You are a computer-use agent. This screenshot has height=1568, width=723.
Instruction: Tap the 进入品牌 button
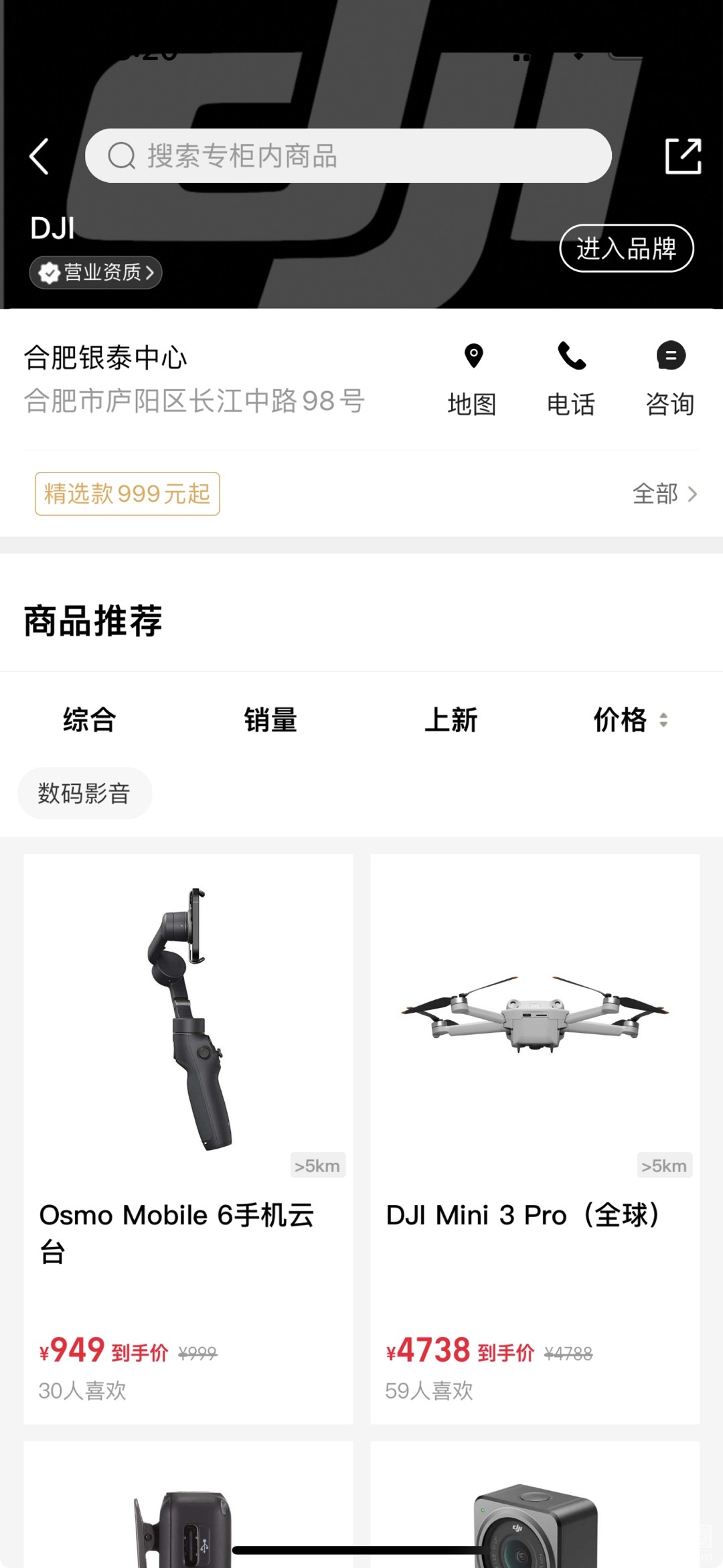pos(626,248)
